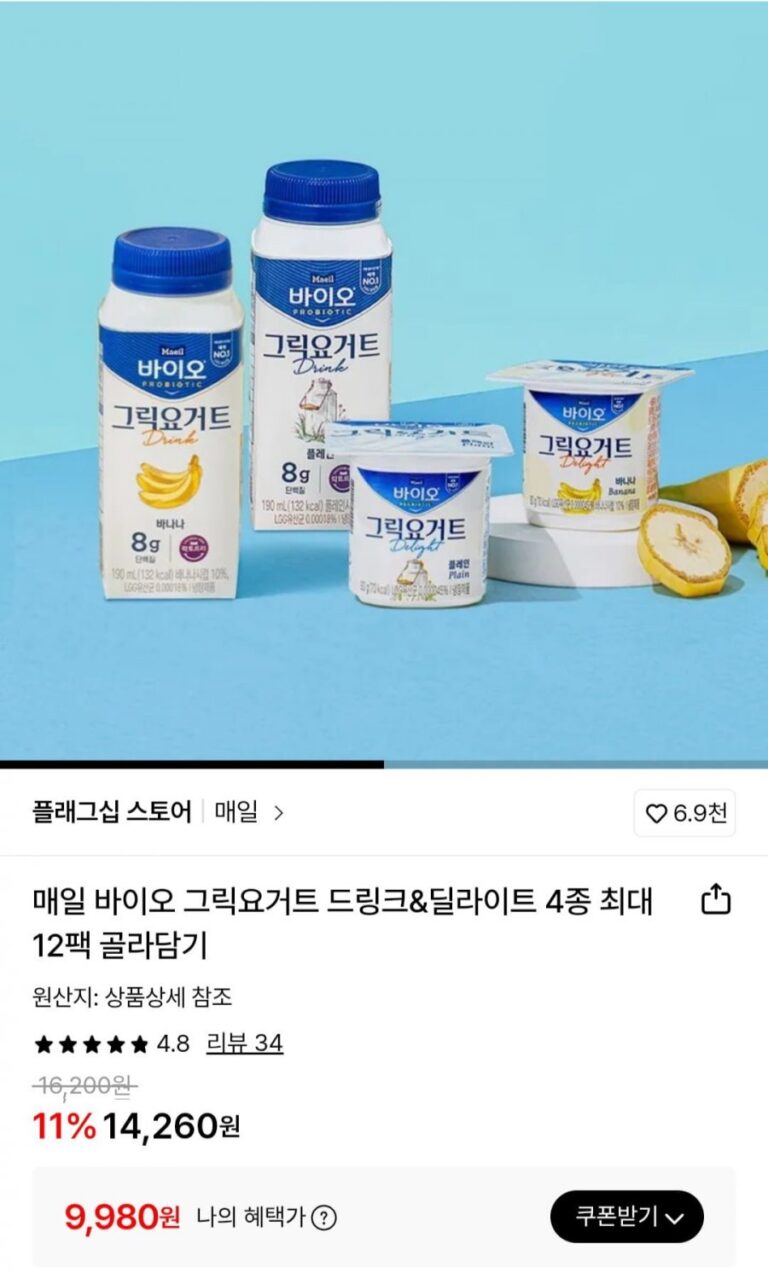View the 리뷰 34 reviews
Screen dimensions: 768x1273
[x=244, y=1044]
